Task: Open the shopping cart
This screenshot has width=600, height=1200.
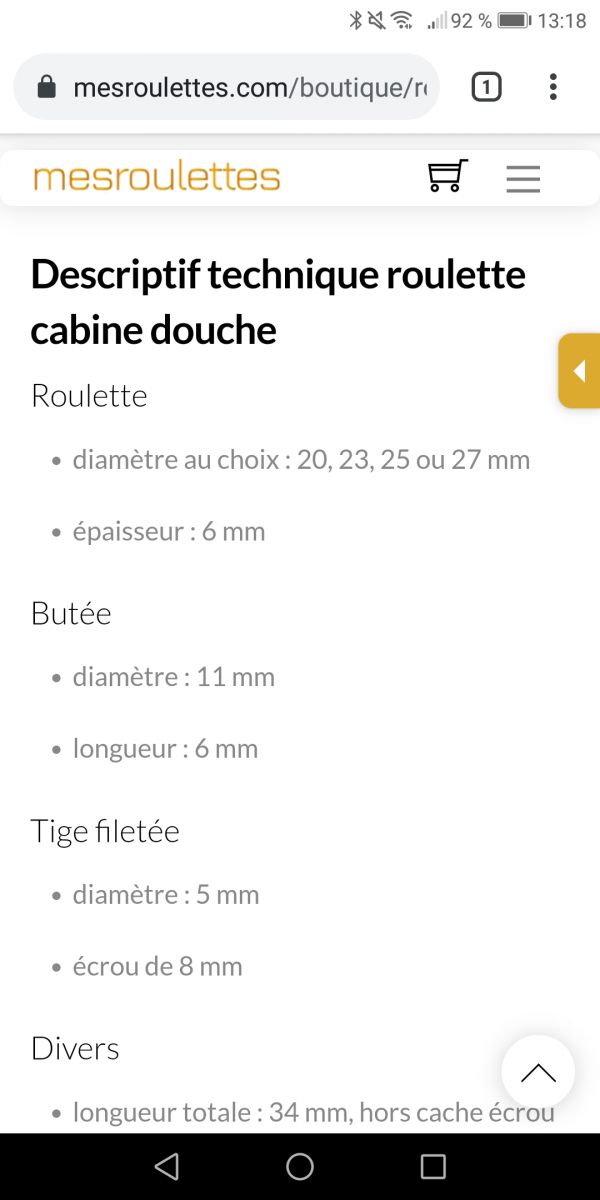Action: [x=446, y=177]
